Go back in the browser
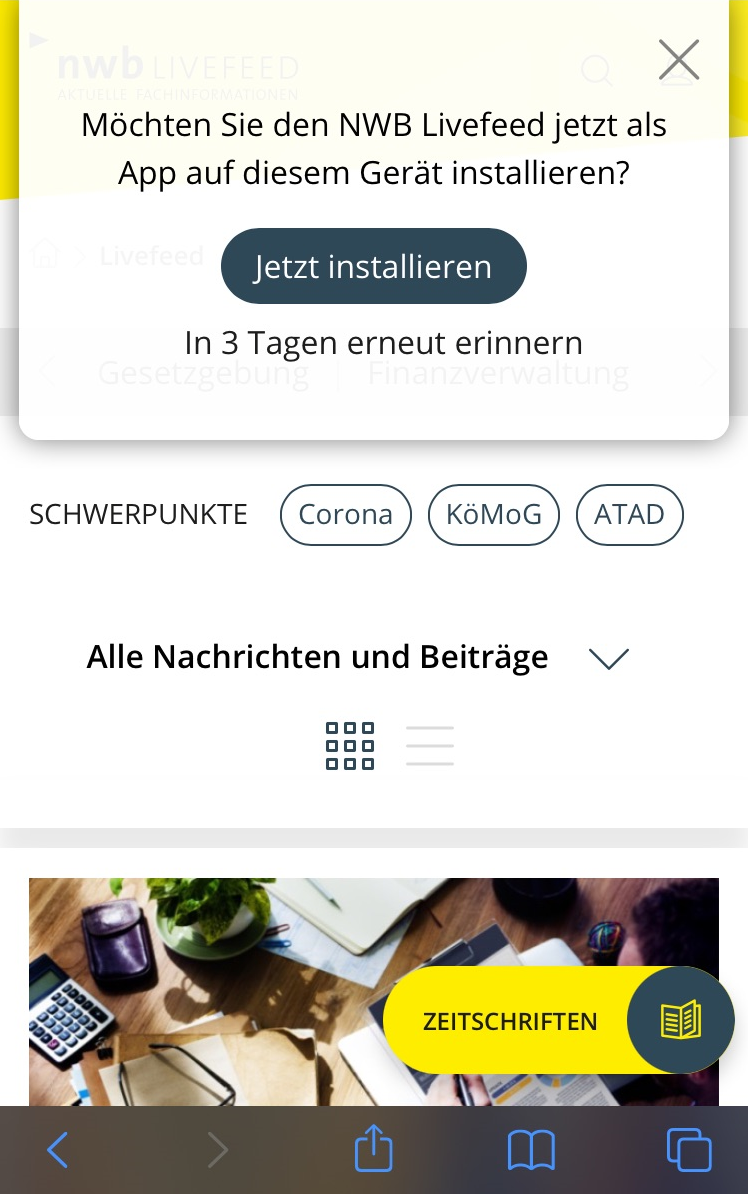Viewport: 748px width, 1194px height. [x=58, y=1150]
